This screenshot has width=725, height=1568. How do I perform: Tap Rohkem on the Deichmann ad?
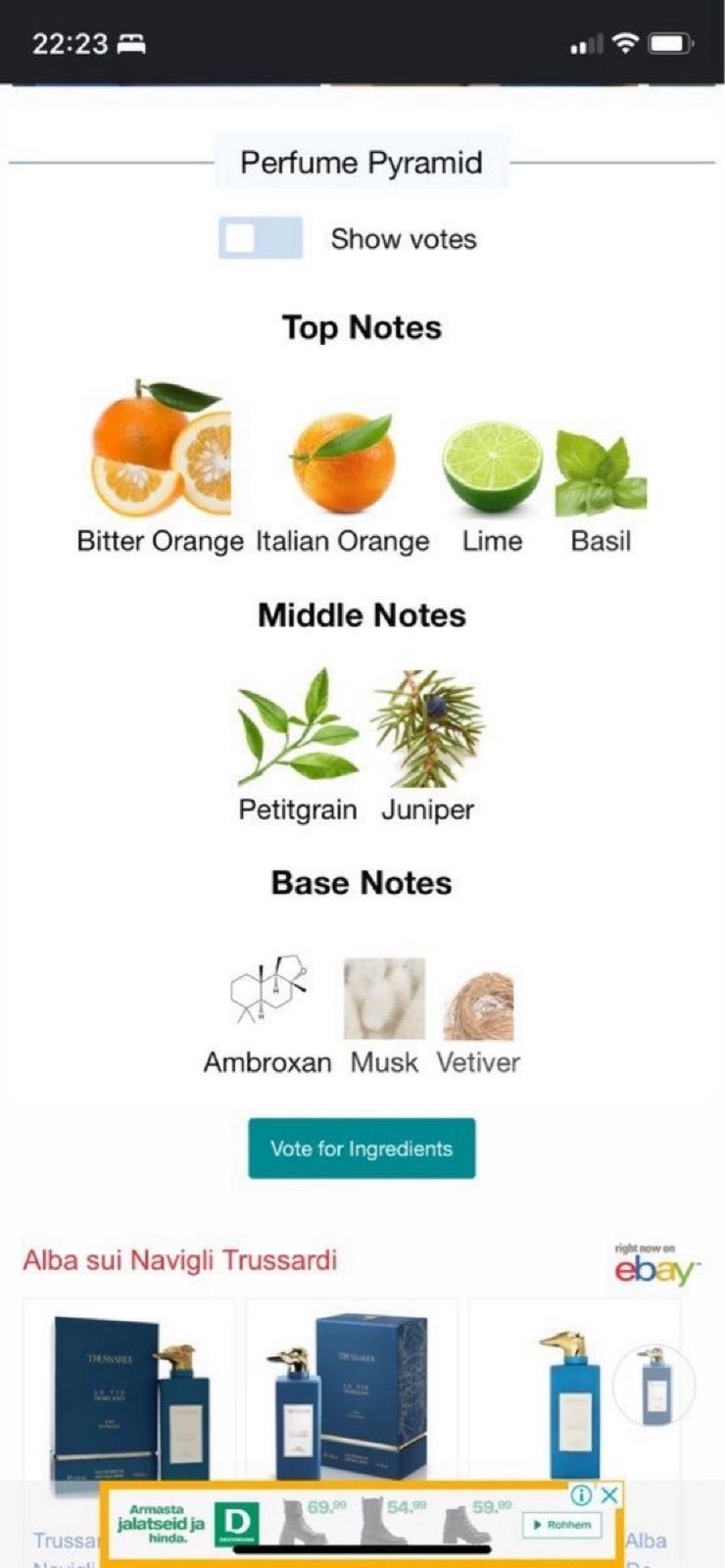coord(561,1525)
